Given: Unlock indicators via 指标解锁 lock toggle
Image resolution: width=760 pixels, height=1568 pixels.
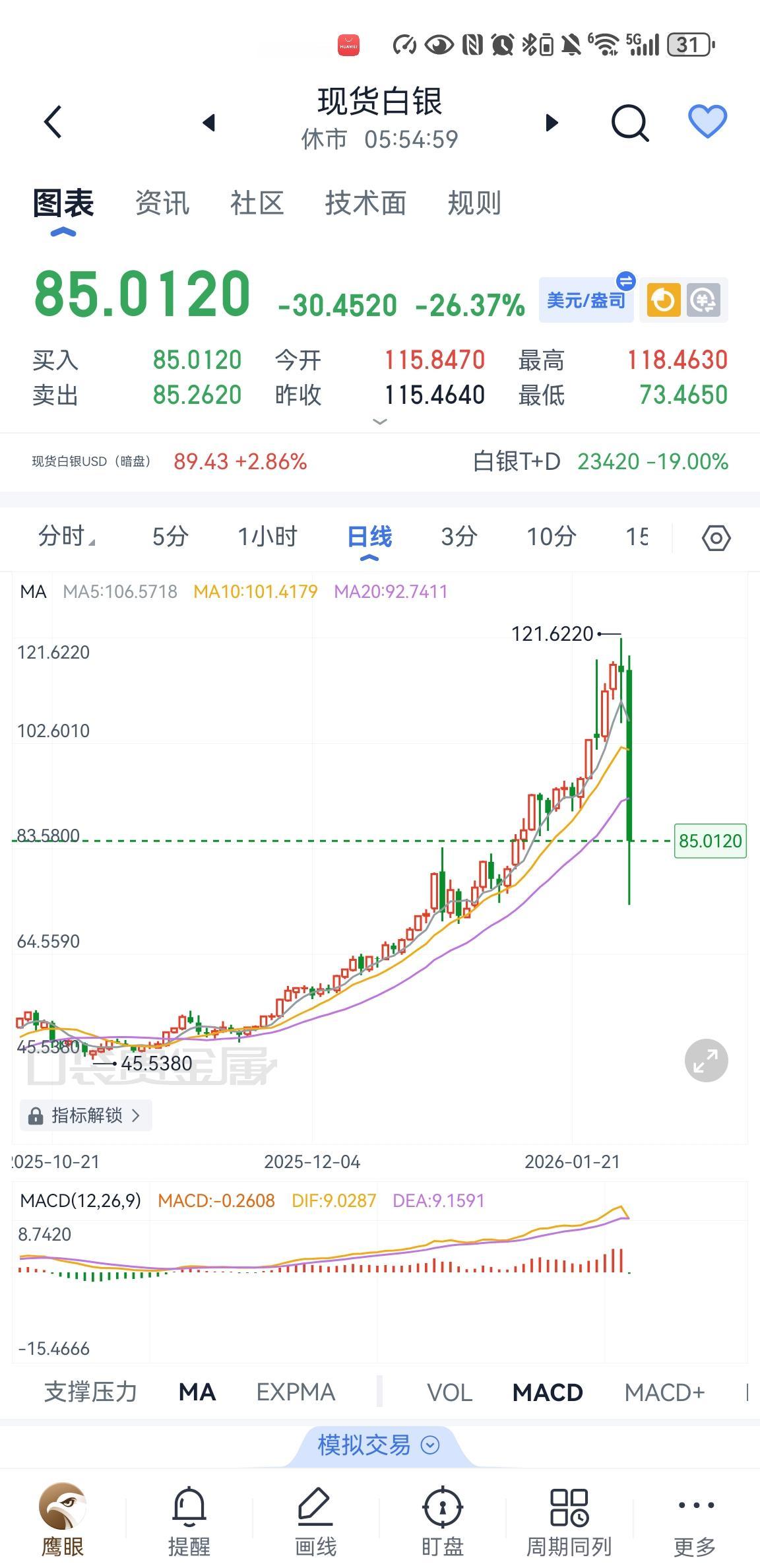Looking at the screenshot, I should (x=86, y=1115).
